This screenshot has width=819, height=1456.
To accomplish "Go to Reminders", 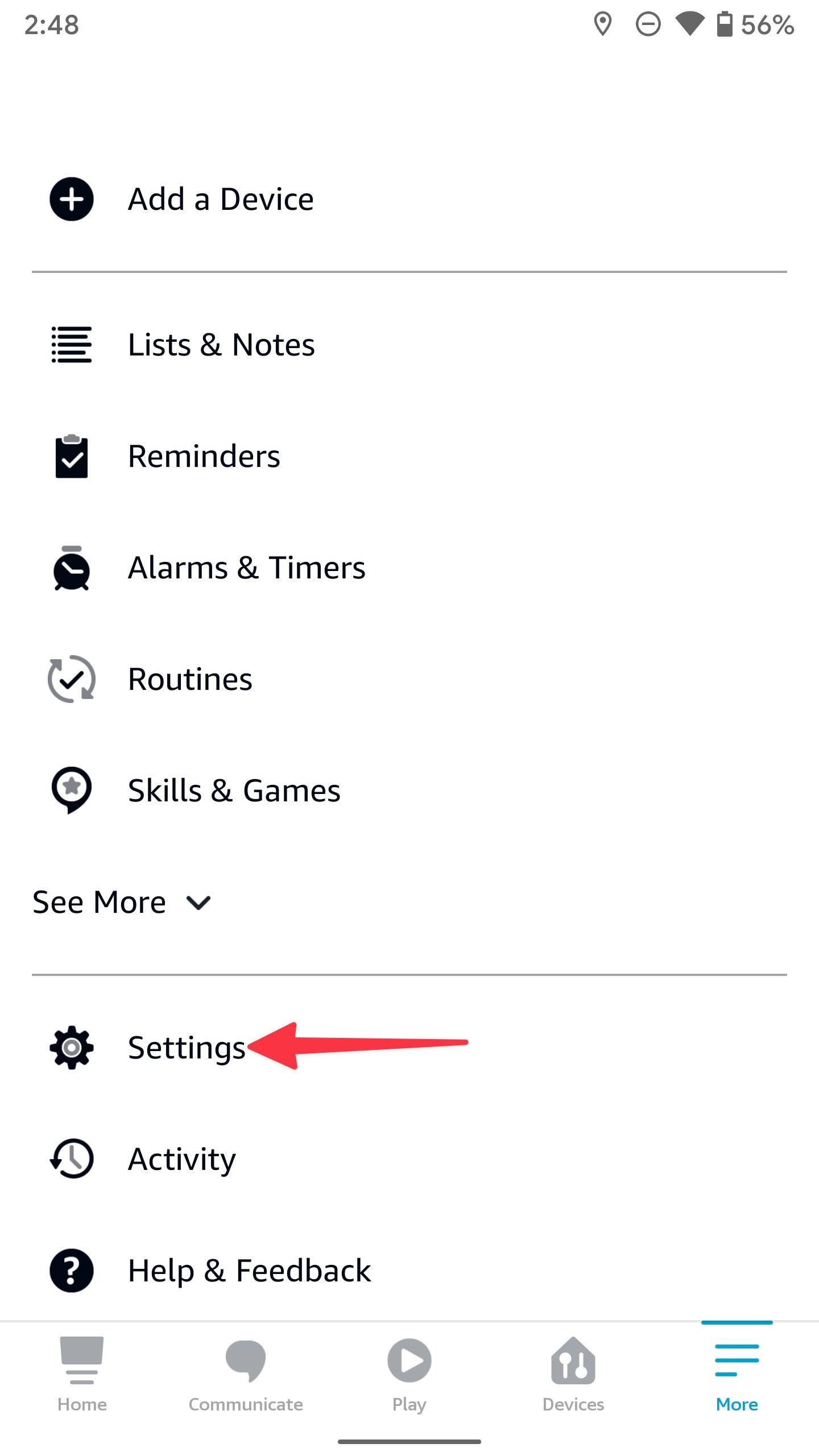I will (204, 456).
